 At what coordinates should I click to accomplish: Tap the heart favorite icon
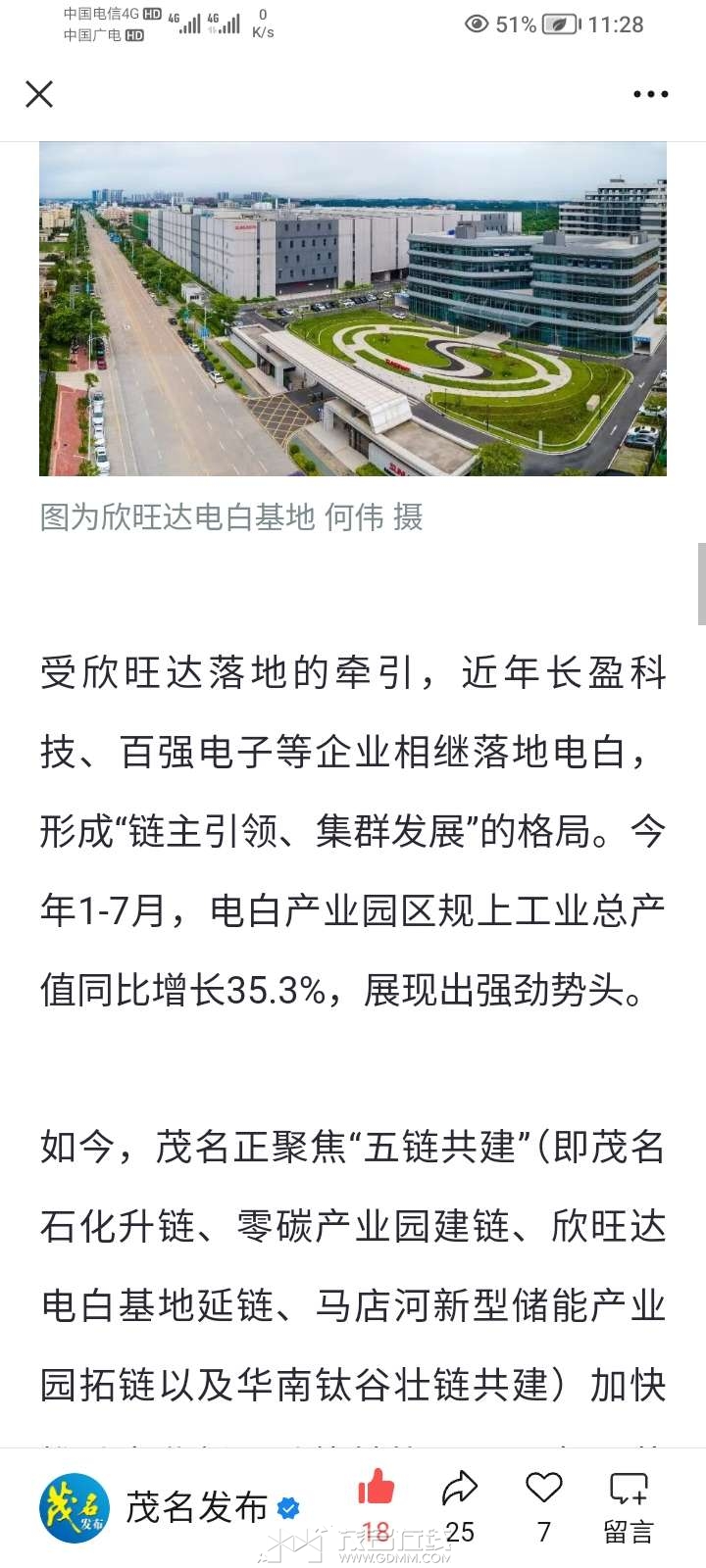543,1489
